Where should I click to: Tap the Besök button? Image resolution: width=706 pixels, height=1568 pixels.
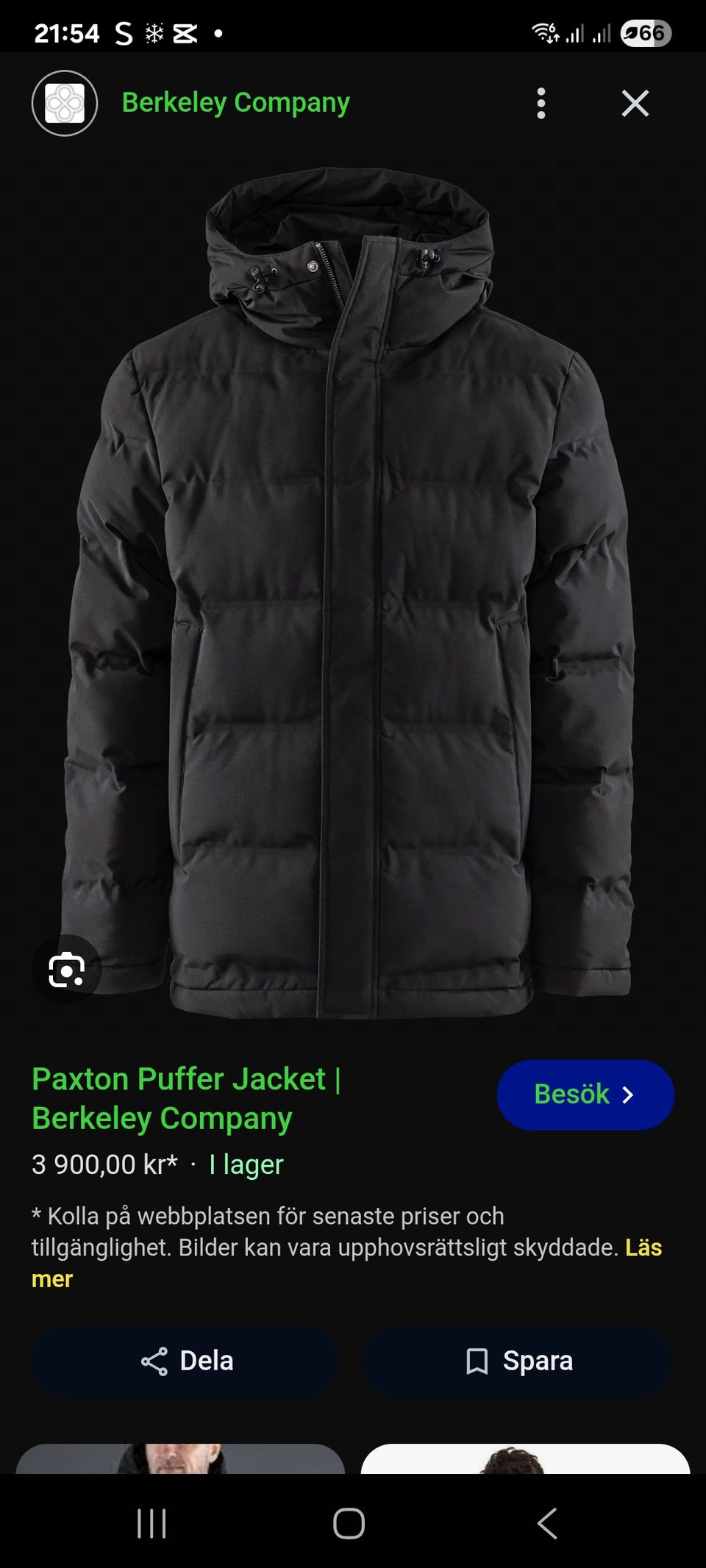pos(585,1095)
